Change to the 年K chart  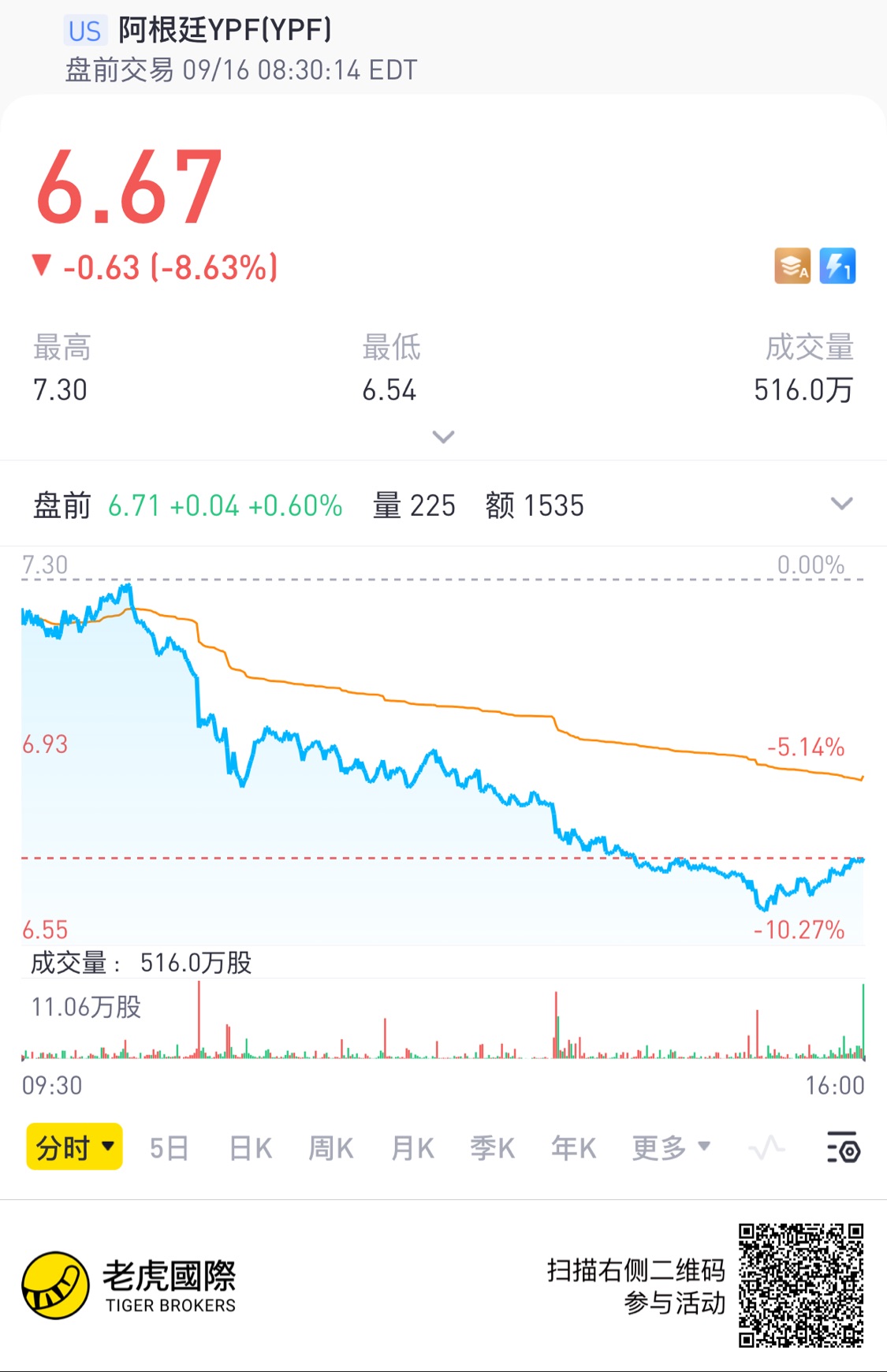click(574, 1149)
